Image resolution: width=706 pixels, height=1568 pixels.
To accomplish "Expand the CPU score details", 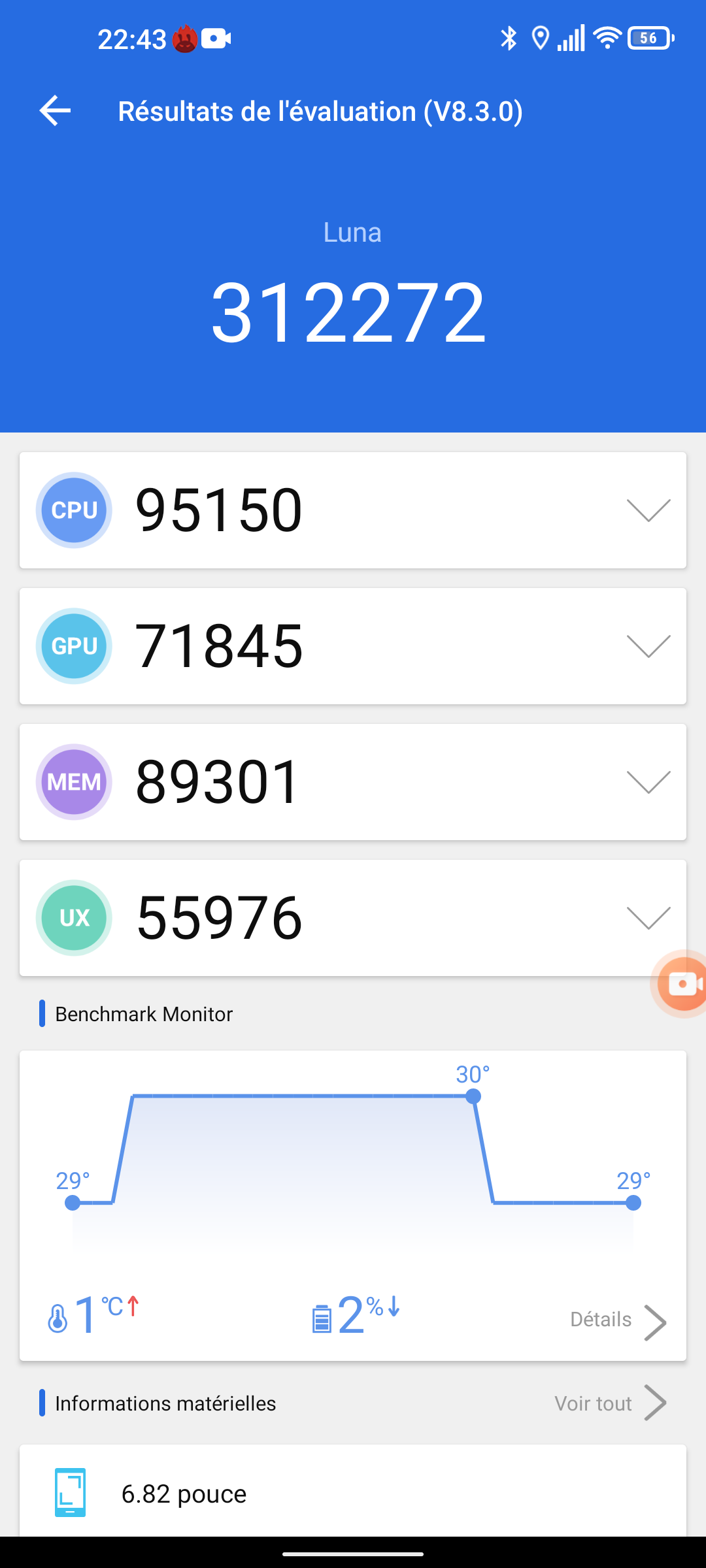I will pos(648,510).
